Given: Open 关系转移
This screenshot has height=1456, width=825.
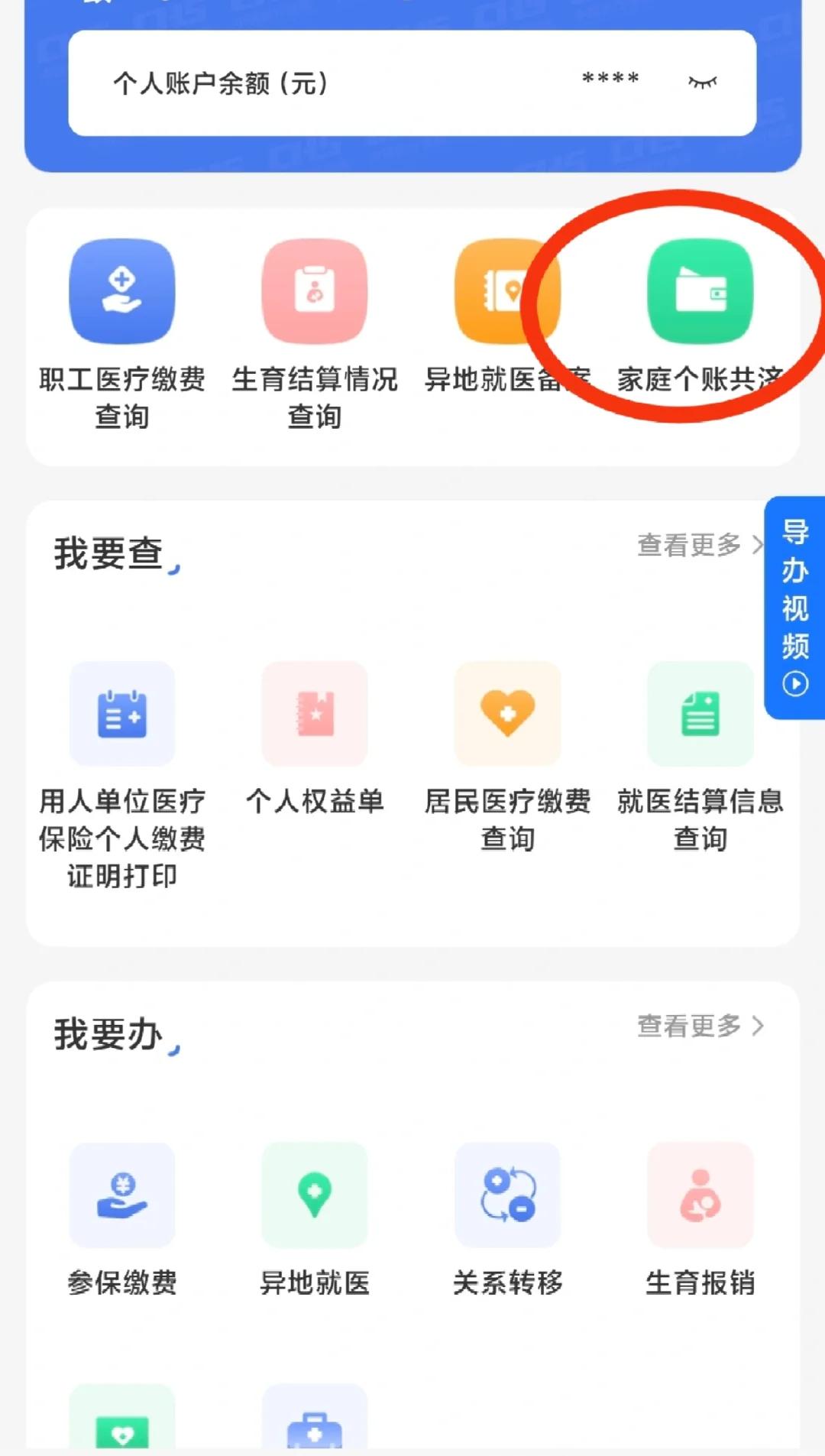Looking at the screenshot, I should pos(507,1195).
